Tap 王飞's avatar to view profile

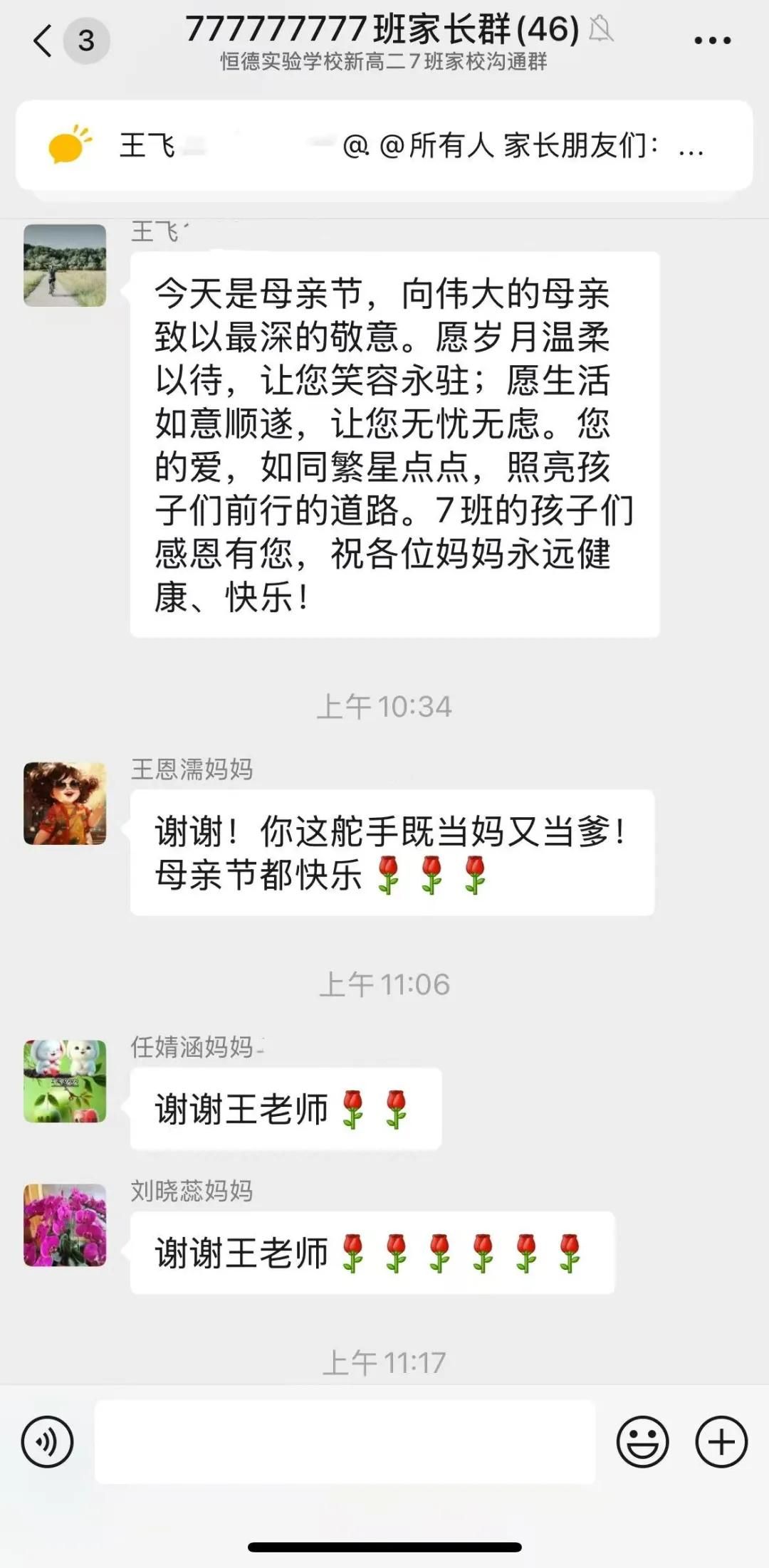65,265
